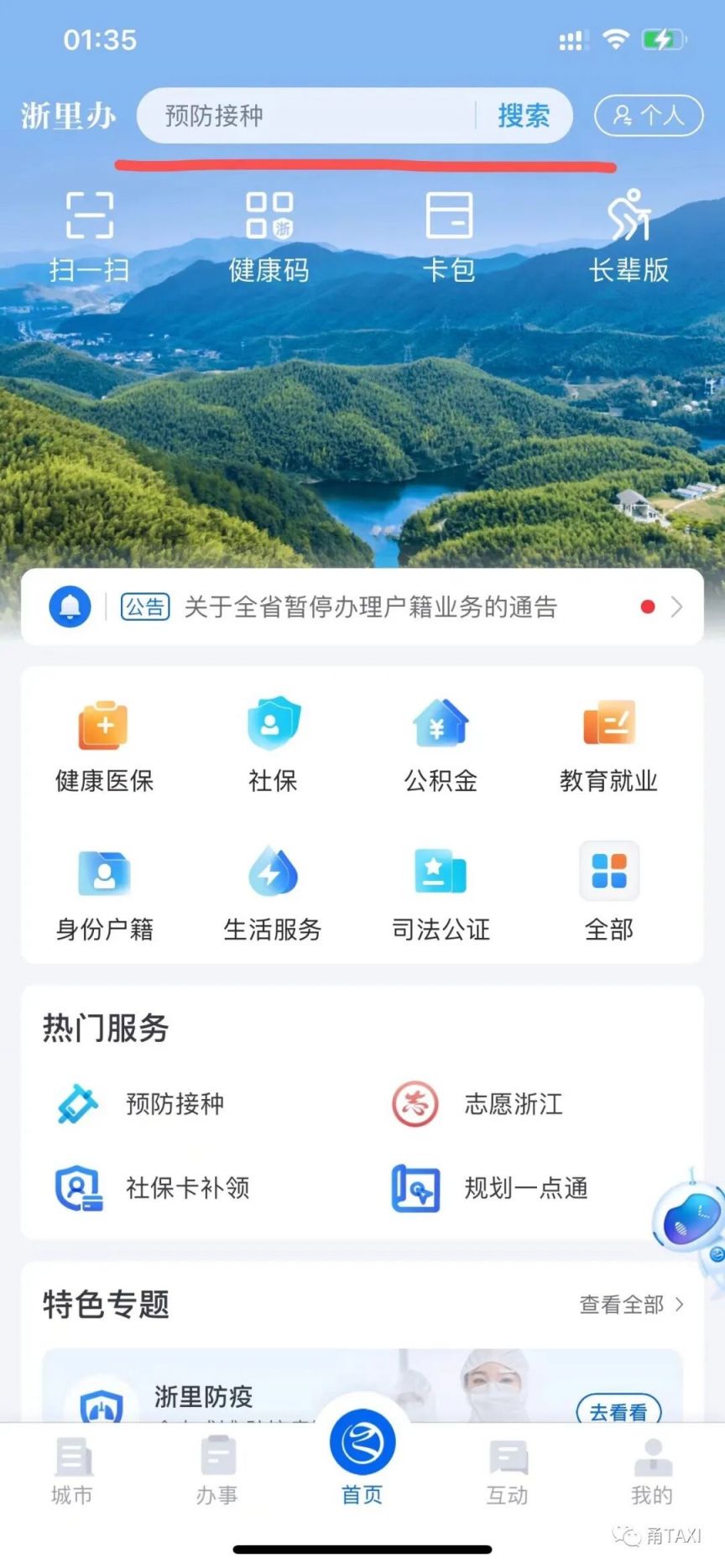Image resolution: width=725 pixels, height=1568 pixels.
Task: Switch to 长辈版 elder mode
Action: [629, 235]
